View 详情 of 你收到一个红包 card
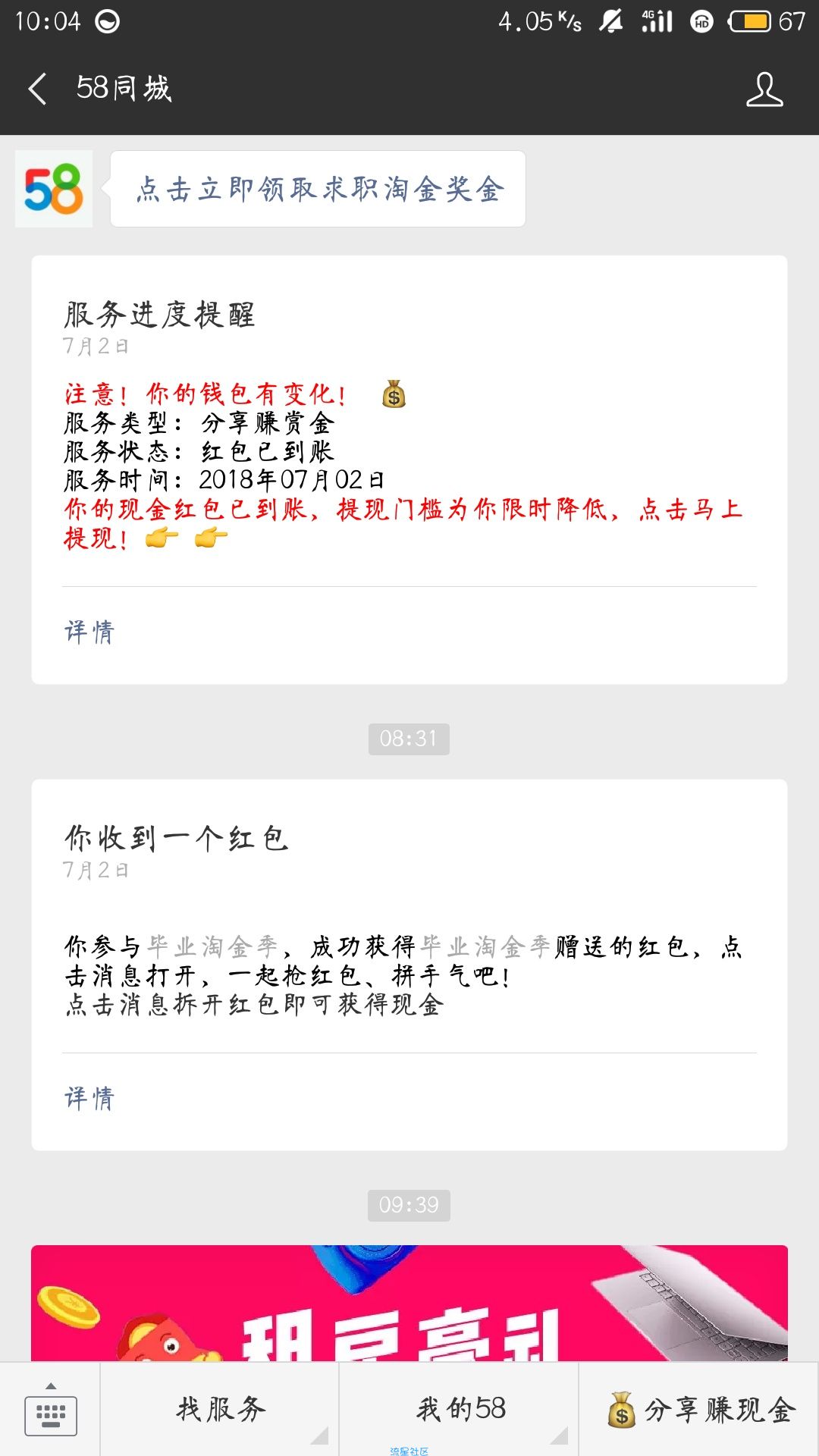 (89, 1098)
